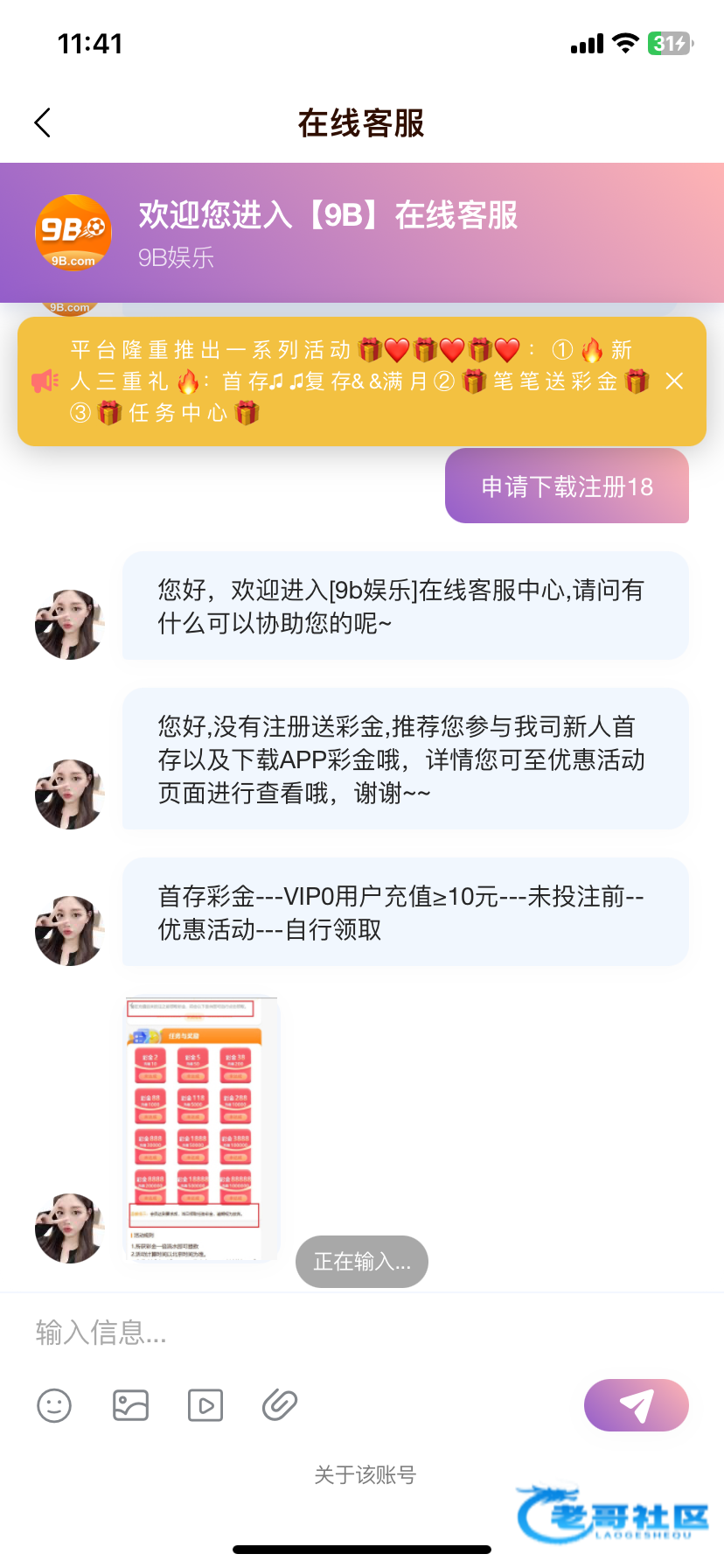Open the screenshot image sent by agent
724x1568 pixels.
(x=201, y=1129)
